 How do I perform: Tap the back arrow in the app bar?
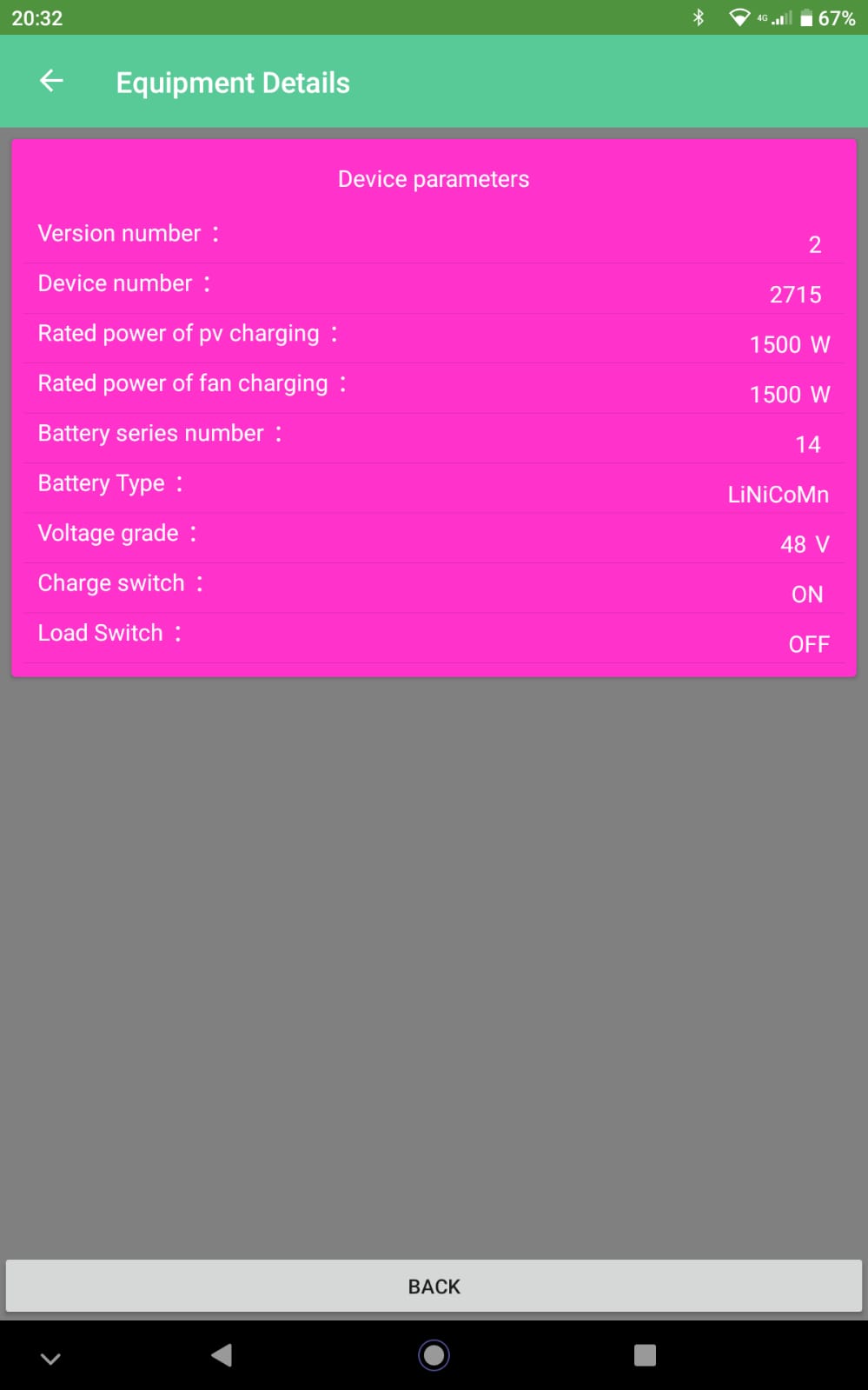(x=51, y=81)
